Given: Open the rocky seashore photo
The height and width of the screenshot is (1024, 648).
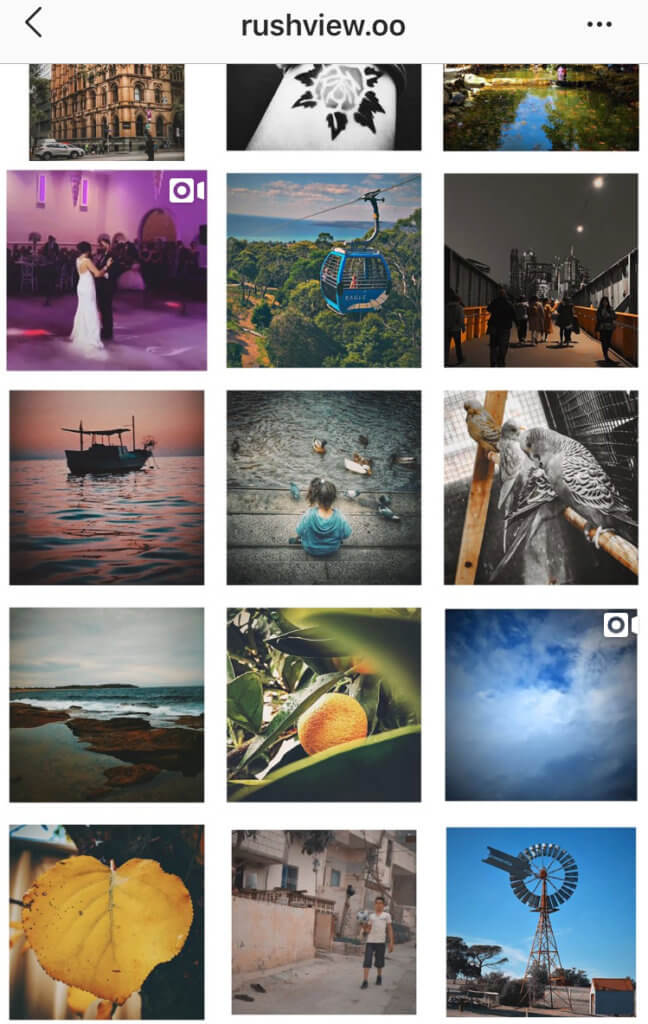Looking at the screenshot, I should click(x=106, y=704).
